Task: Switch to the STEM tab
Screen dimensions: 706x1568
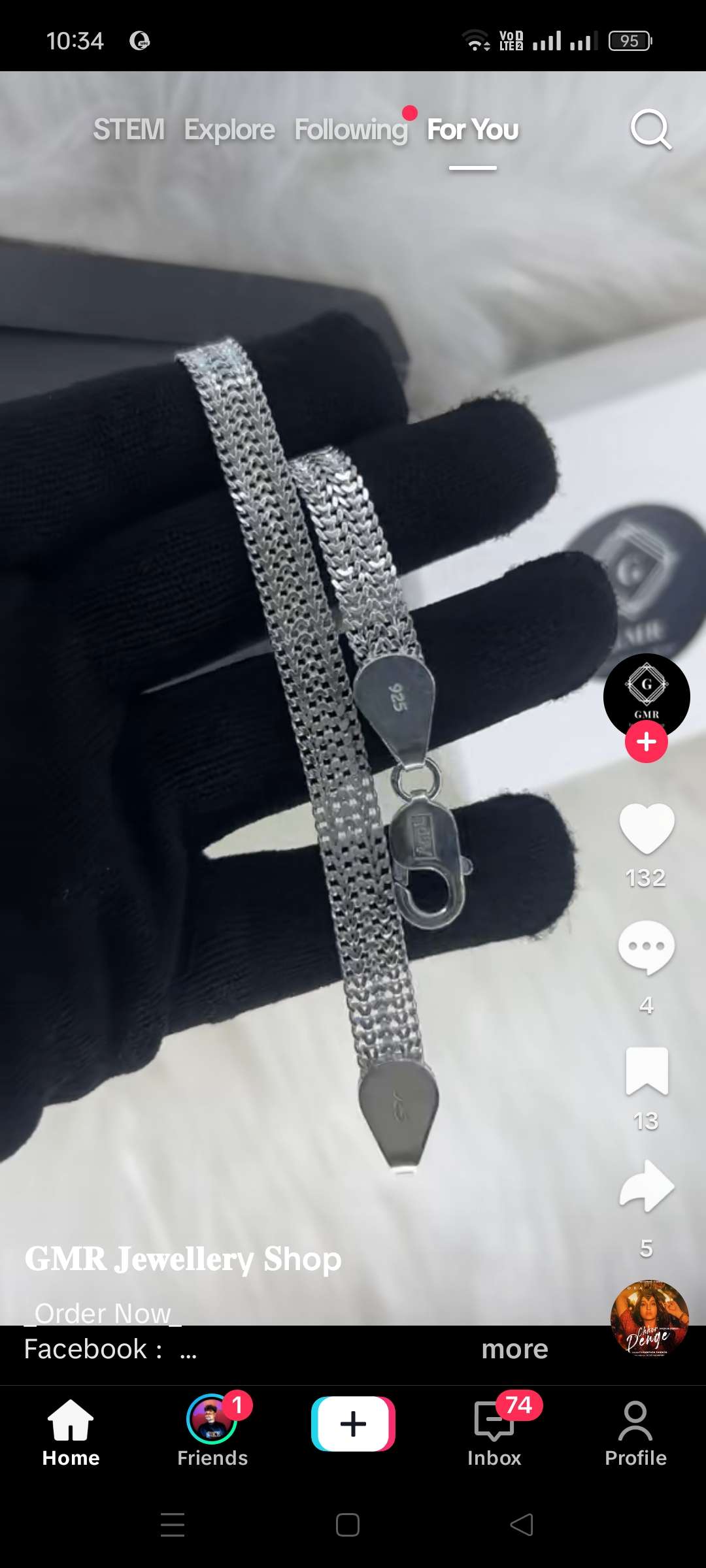Action: [x=129, y=129]
